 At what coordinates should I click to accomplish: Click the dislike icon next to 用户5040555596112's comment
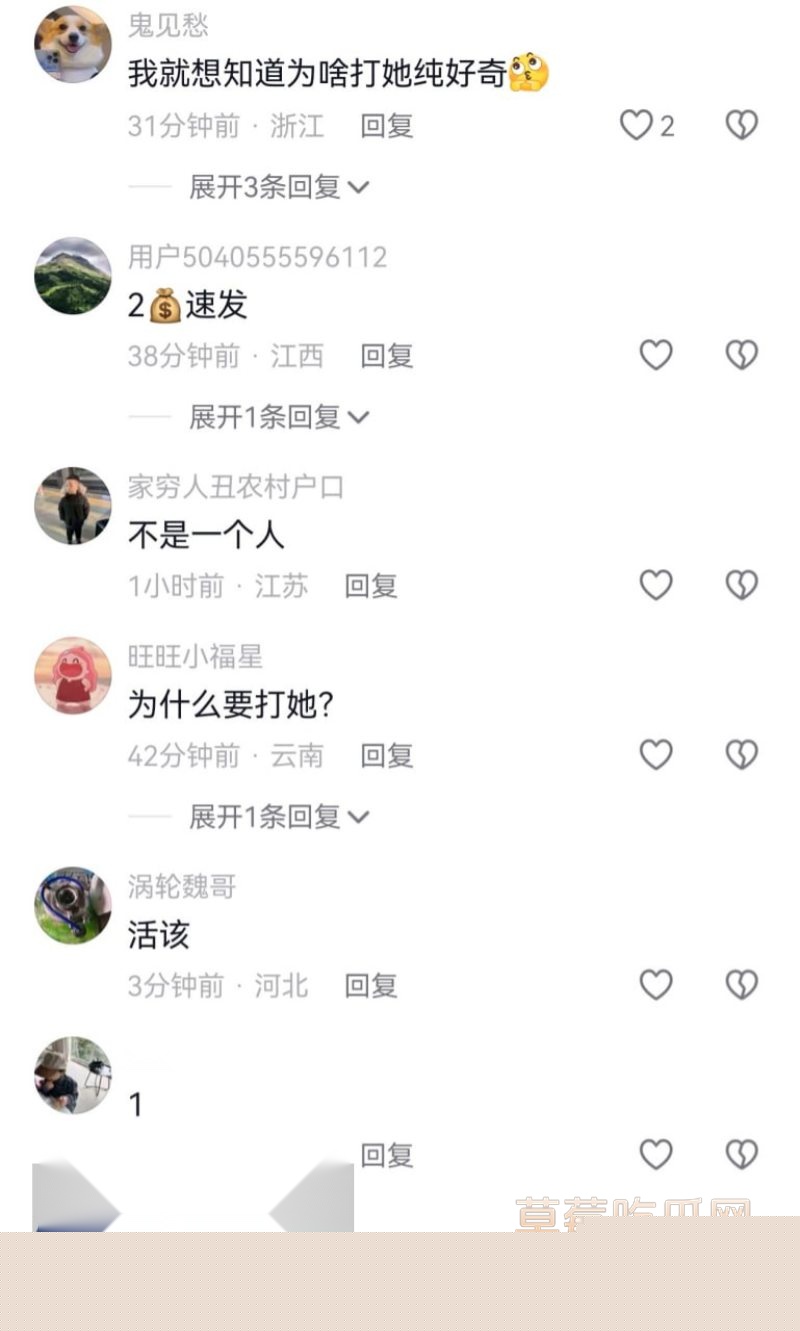click(739, 355)
